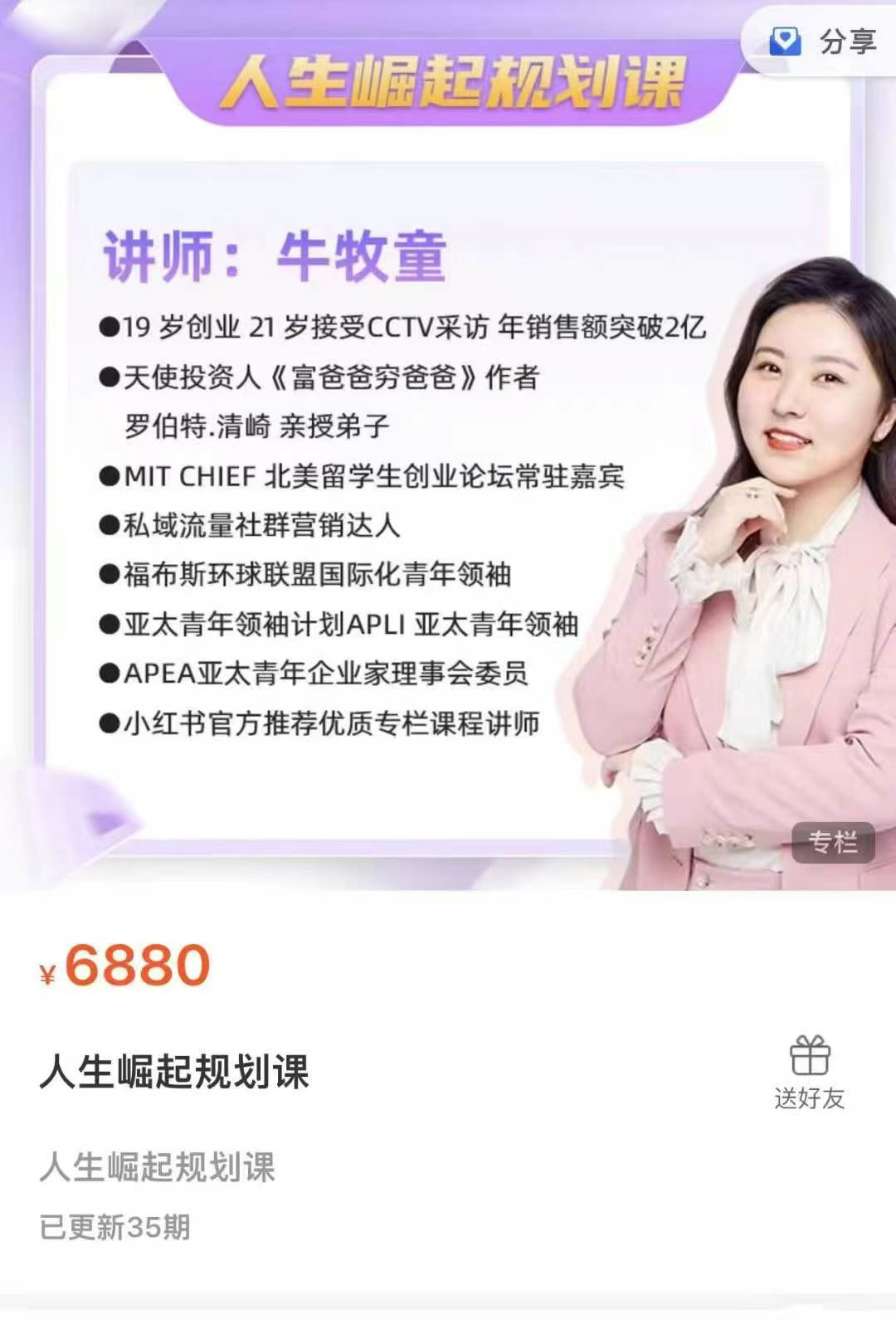Gift this course via 送好友
Image resolution: width=896 pixels, height=1324 pixels.
(809, 1072)
